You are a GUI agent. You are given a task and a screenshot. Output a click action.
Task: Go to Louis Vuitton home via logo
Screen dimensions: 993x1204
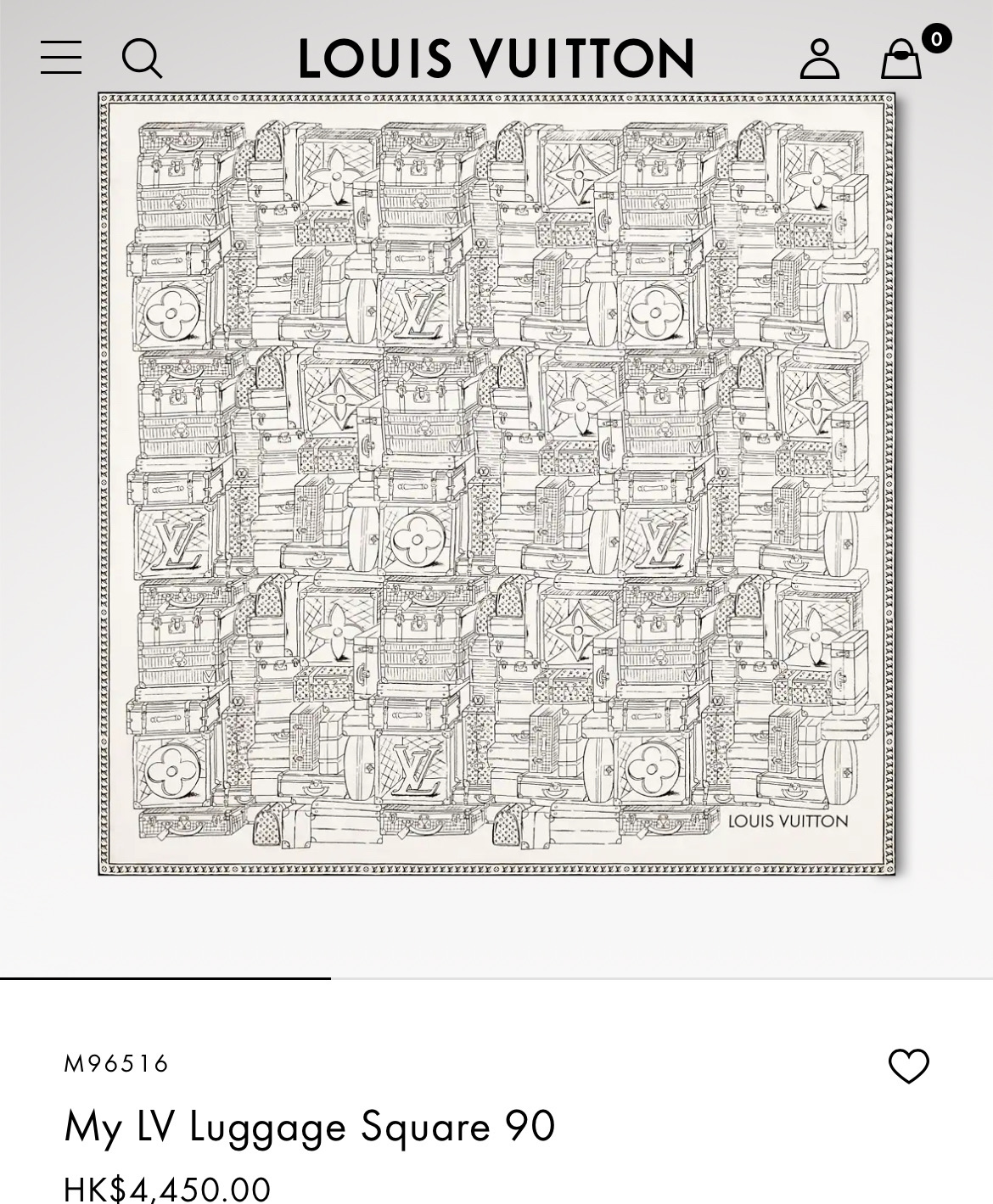click(x=496, y=59)
